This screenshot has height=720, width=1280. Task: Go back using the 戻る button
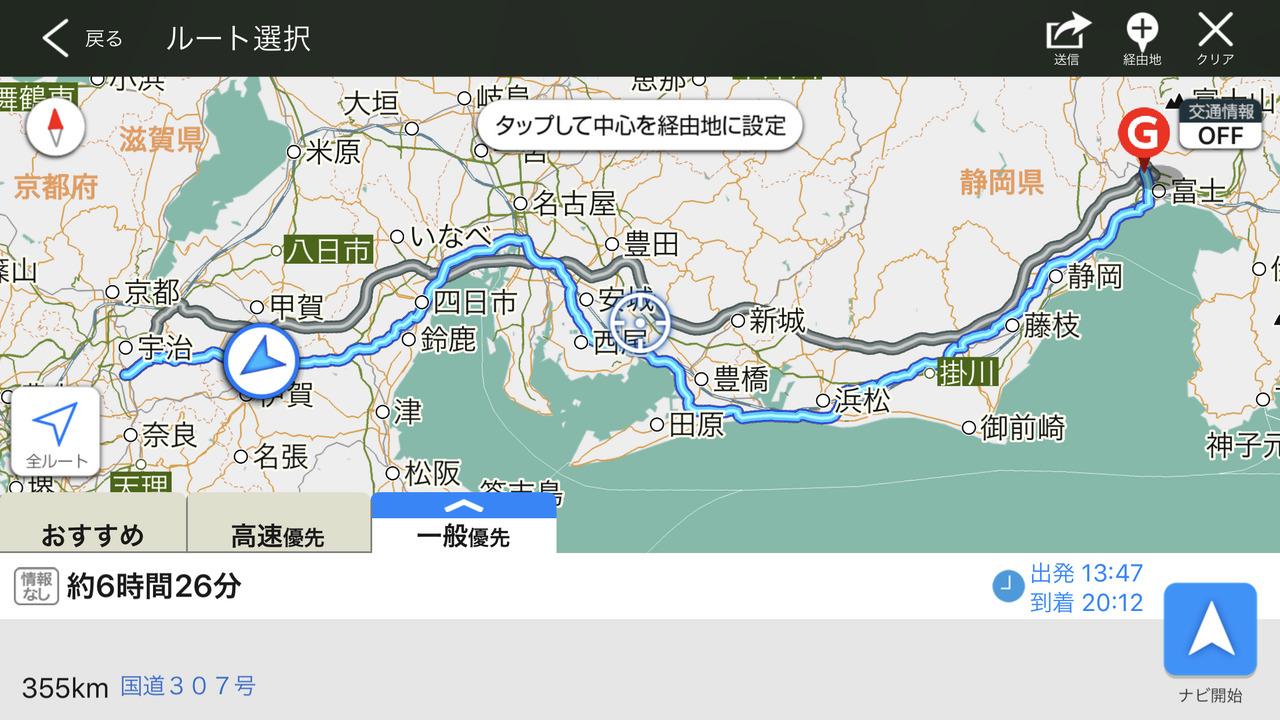click(x=82, y=39)
